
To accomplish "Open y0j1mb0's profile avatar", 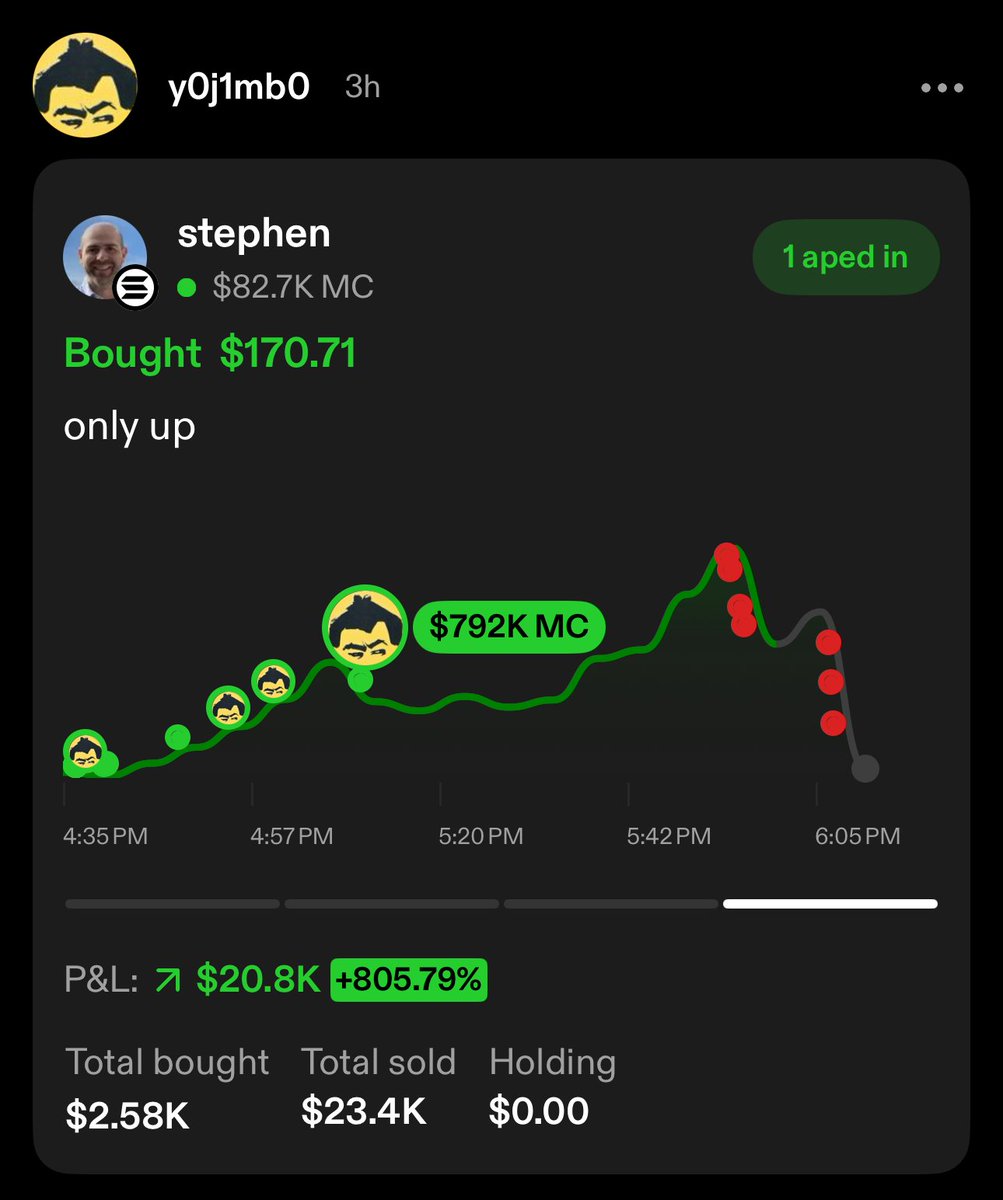I will click(x=85, y=85).
